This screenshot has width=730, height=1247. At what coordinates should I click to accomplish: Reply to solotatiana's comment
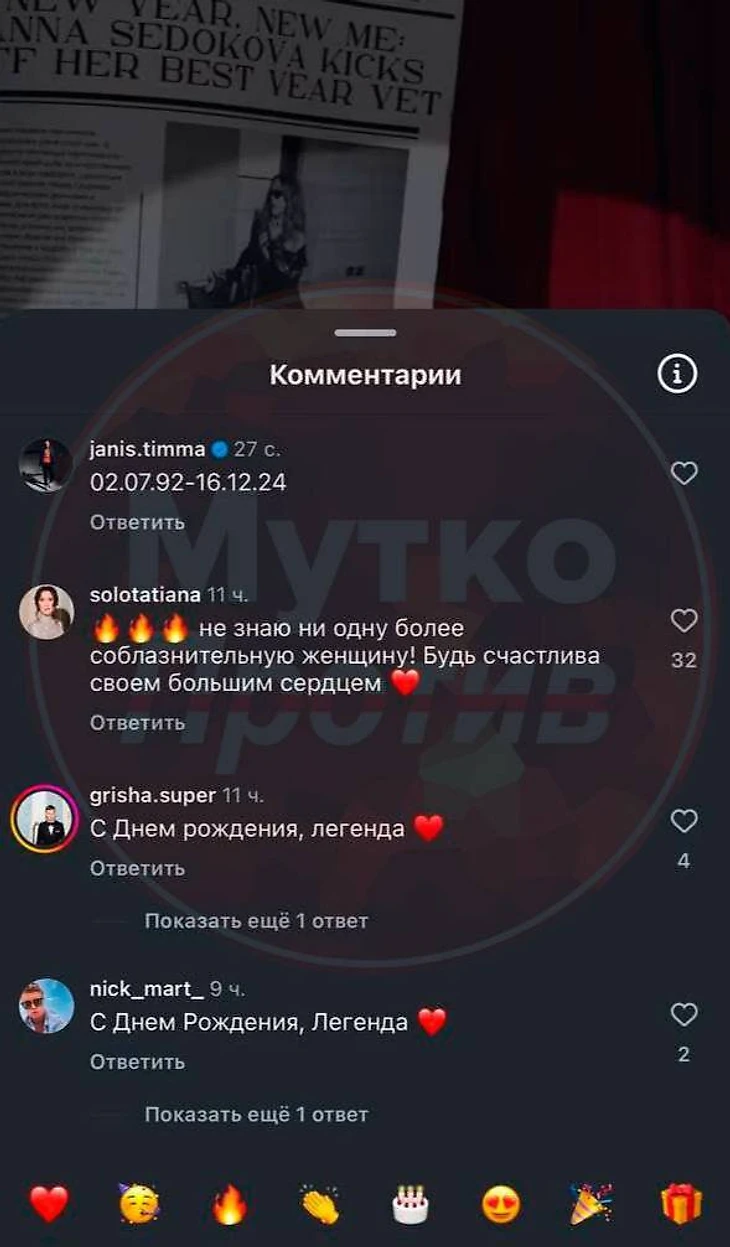(x=137, y=722)
